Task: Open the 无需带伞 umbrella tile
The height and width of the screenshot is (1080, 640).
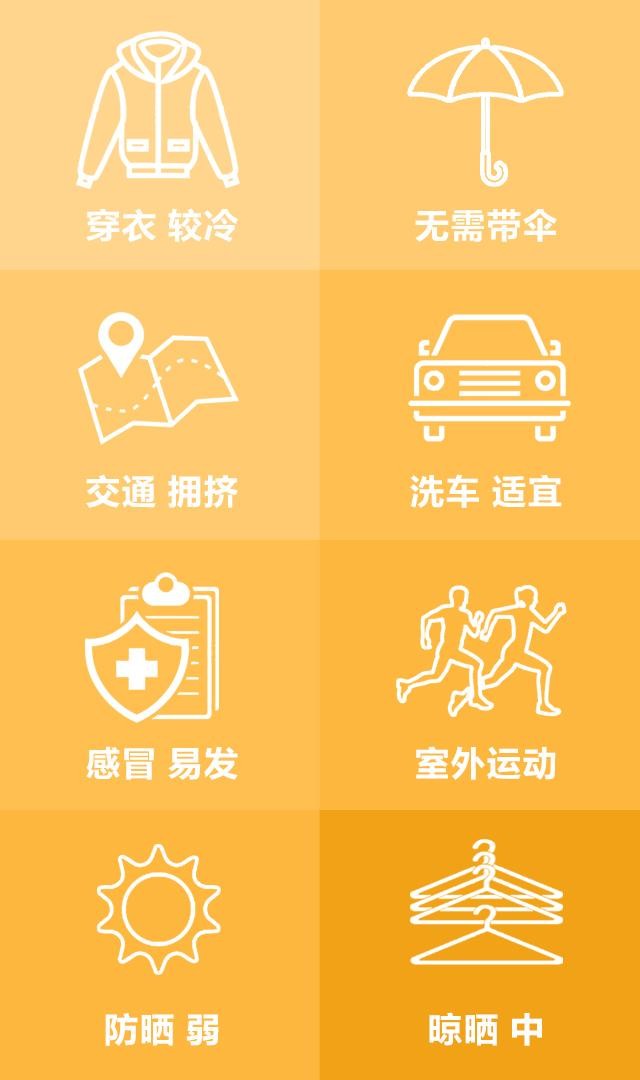Action: click(480, 135)
